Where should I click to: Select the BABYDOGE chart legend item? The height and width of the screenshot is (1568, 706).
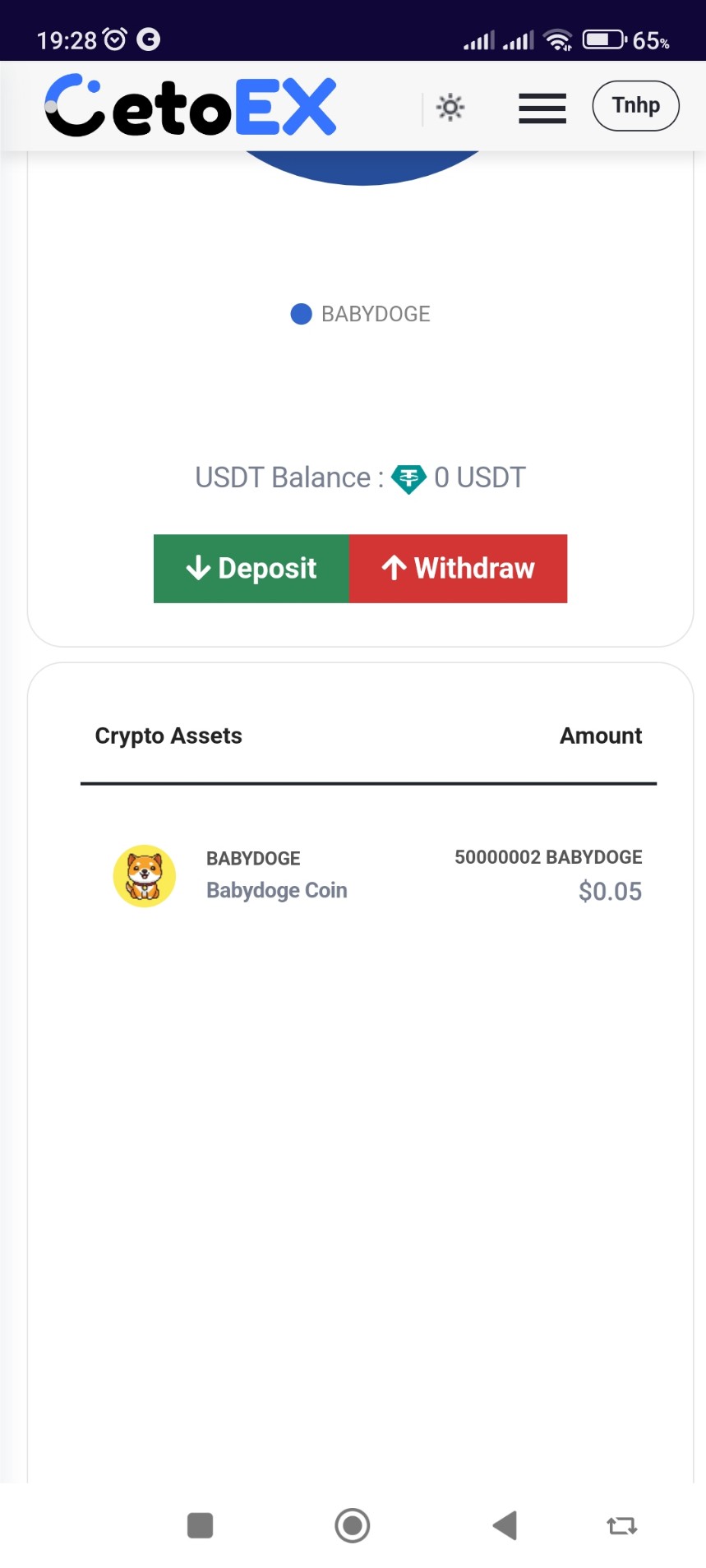pos(361,314)
